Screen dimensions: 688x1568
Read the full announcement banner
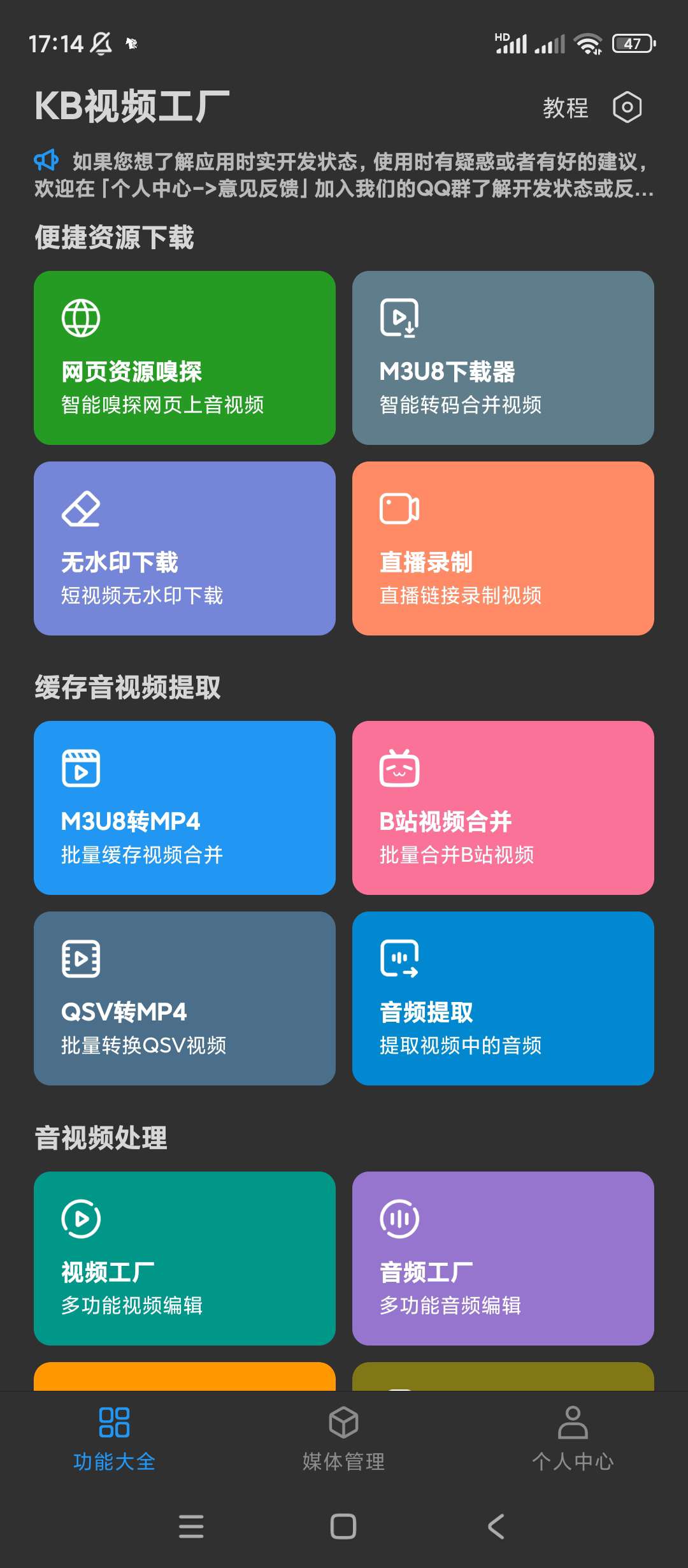(344, 175)
